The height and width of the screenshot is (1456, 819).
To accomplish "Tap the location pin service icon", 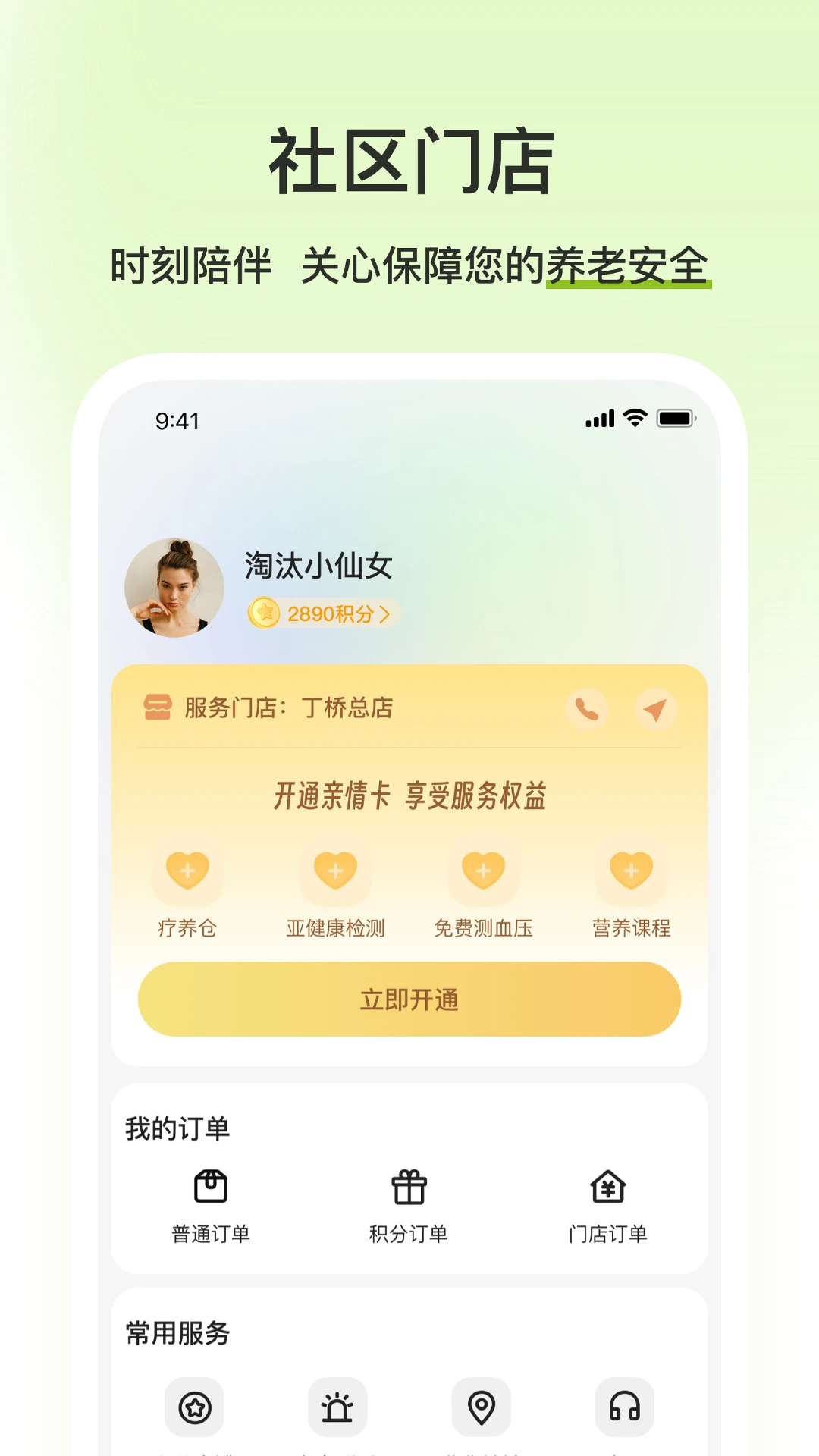I will tap(481, 1407).
